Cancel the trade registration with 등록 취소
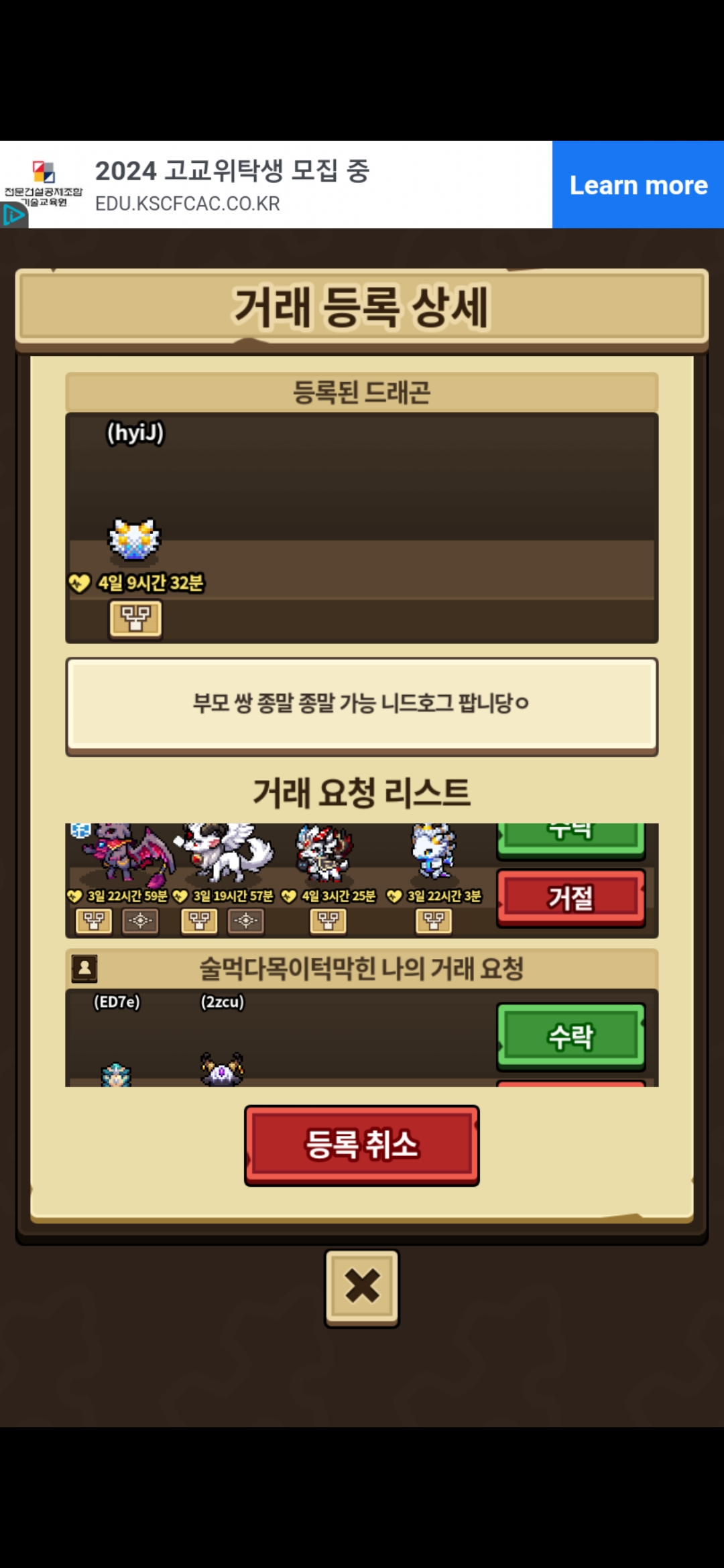724x1568 pixels. (362, 1145)
